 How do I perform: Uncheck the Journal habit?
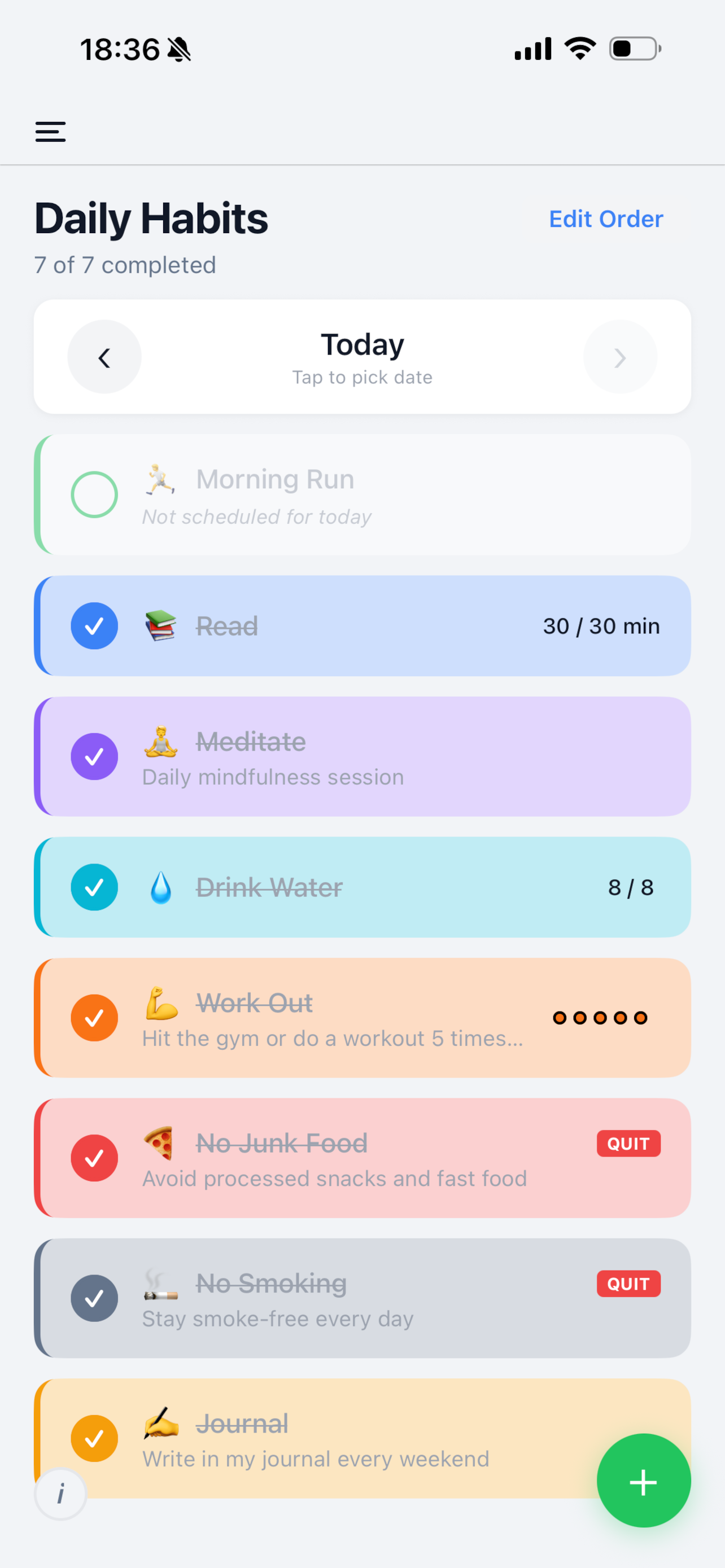(94, 1438)
